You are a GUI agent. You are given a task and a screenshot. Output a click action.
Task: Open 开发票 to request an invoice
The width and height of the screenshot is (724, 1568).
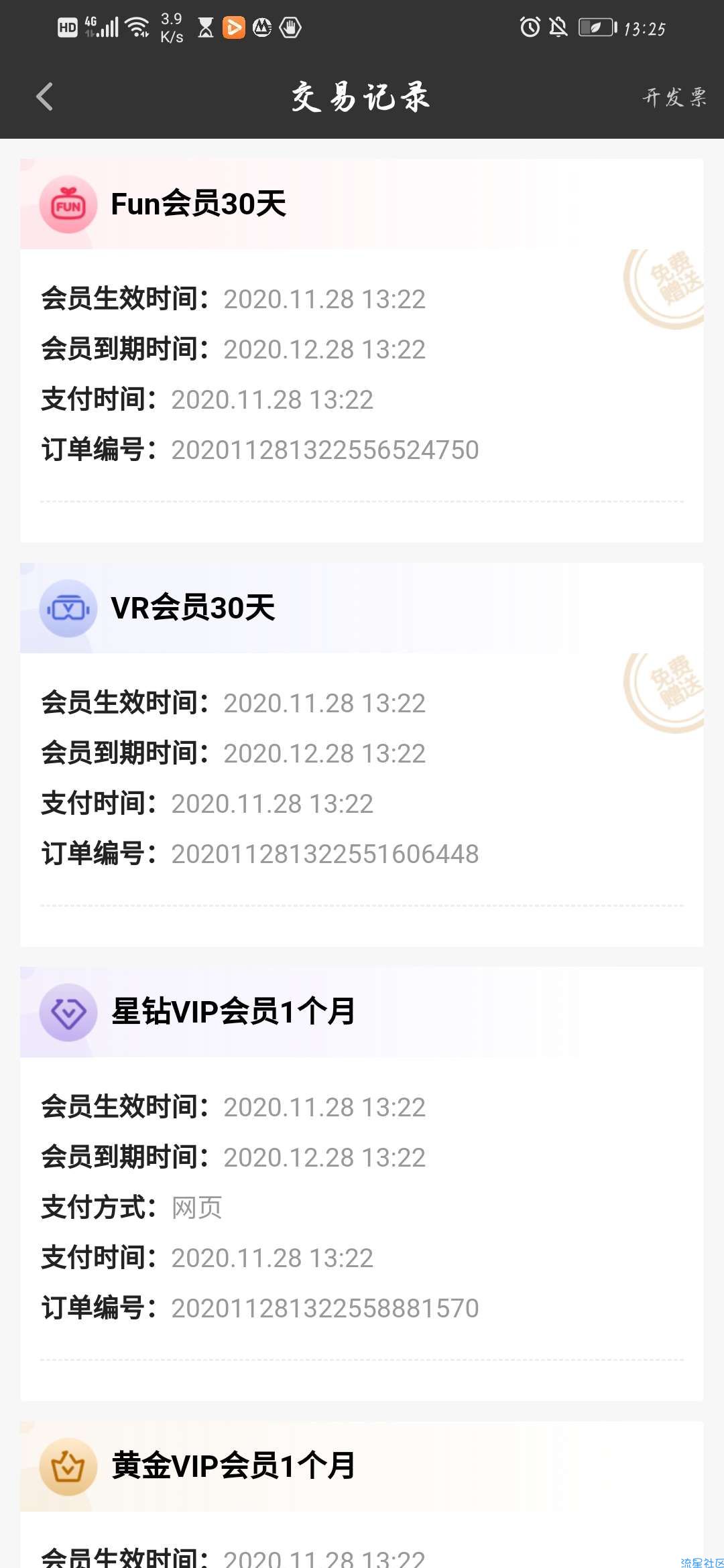click(x=674, y=97)
